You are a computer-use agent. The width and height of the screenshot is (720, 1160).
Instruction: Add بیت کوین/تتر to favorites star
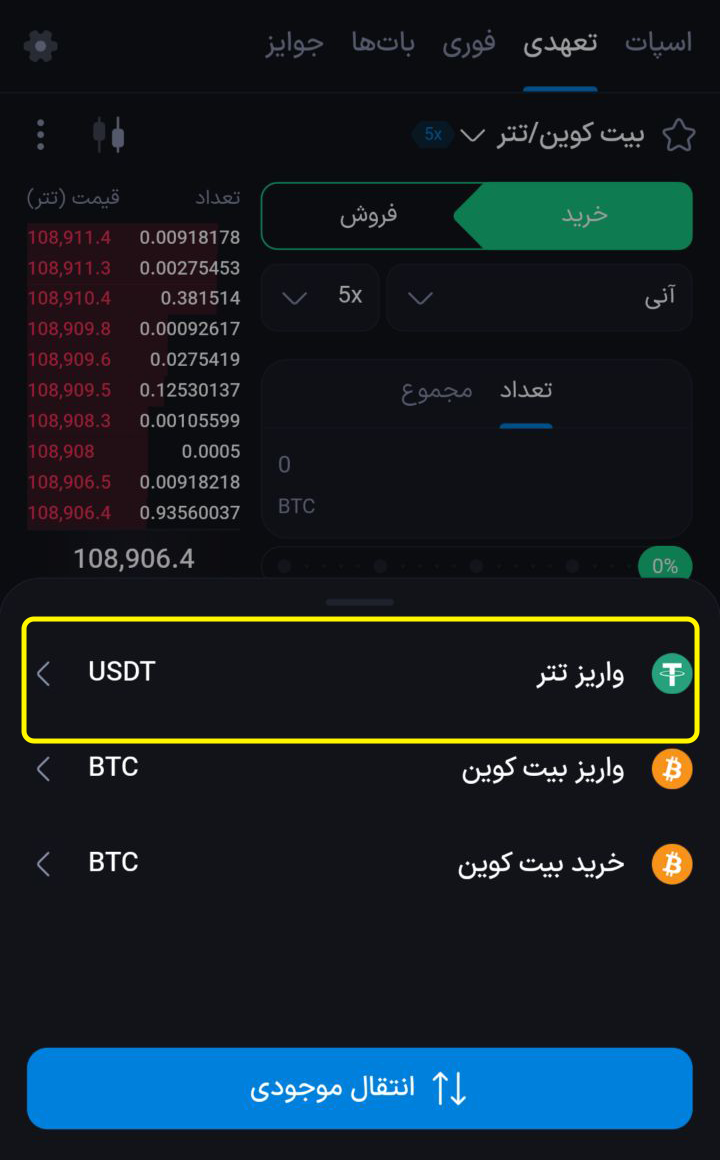pyautogui.click(x=679, y=135)
